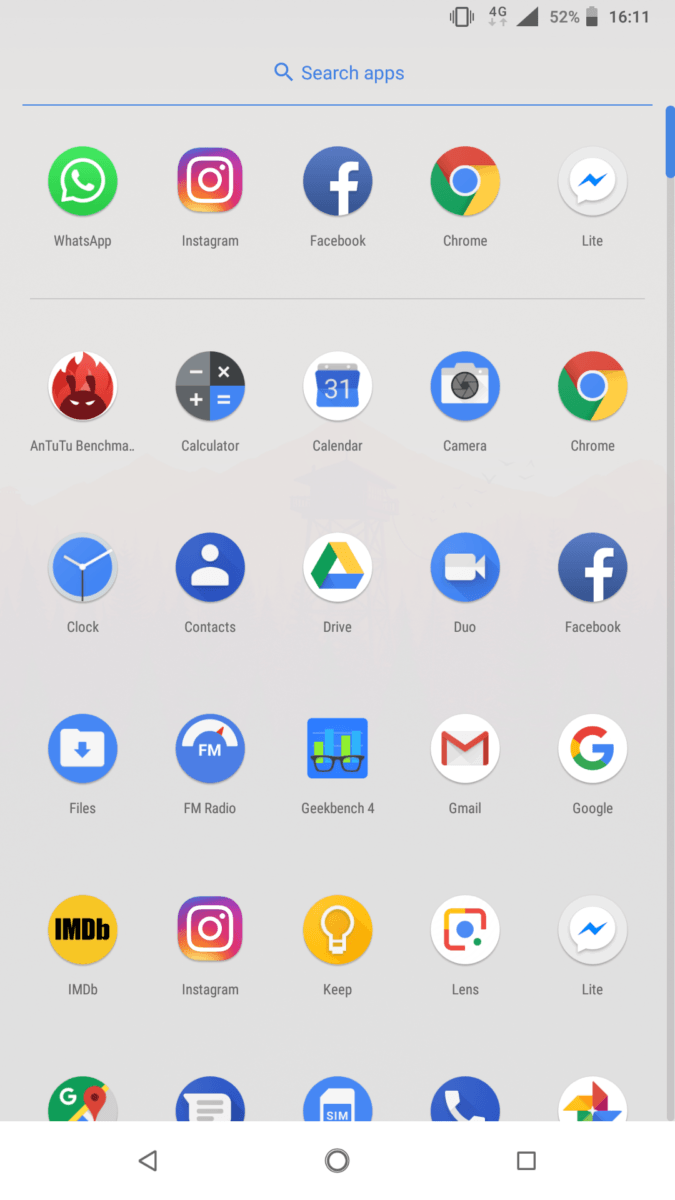The image size is (675, 1200).
Task: Open Contacts
Action: [x=210, y=568]
